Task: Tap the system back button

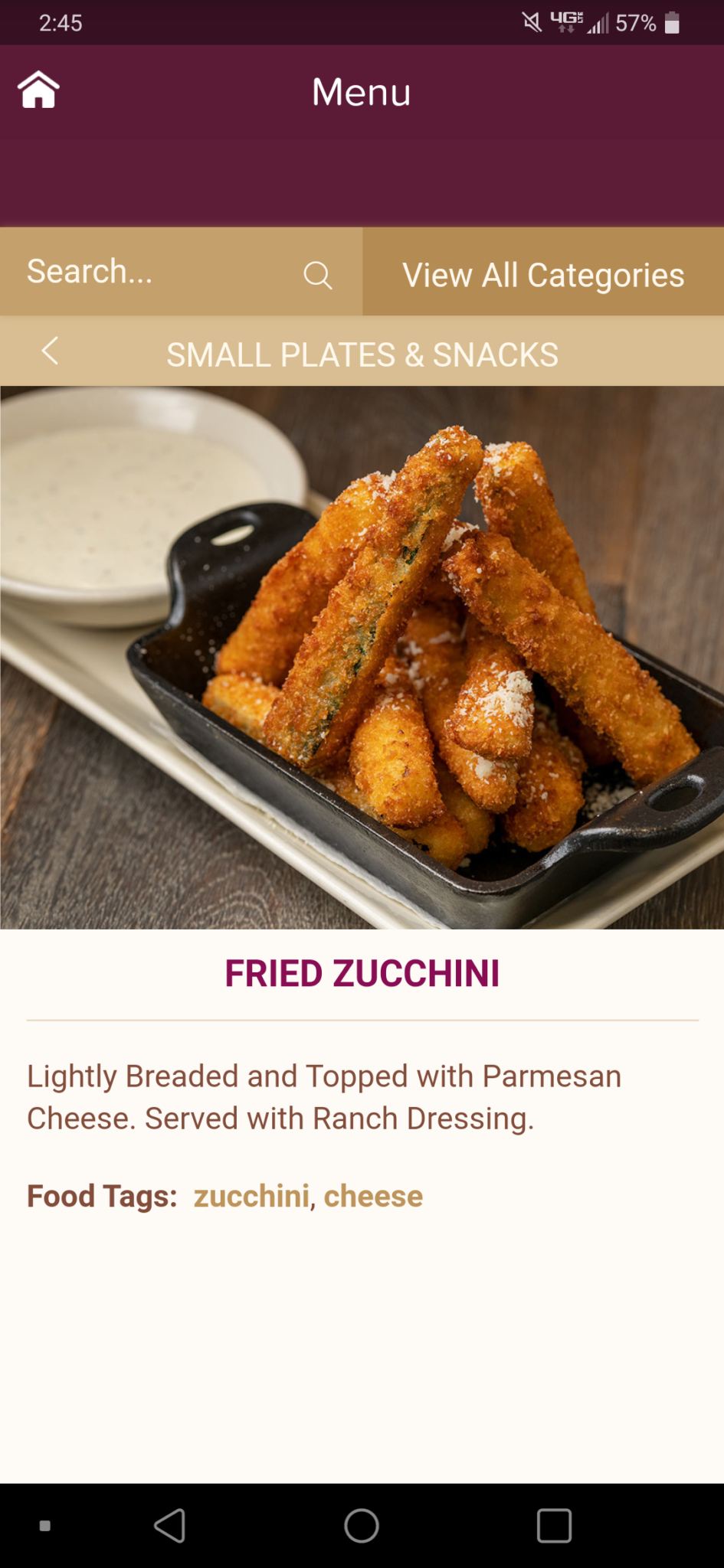Action: tap(170, 1525)
